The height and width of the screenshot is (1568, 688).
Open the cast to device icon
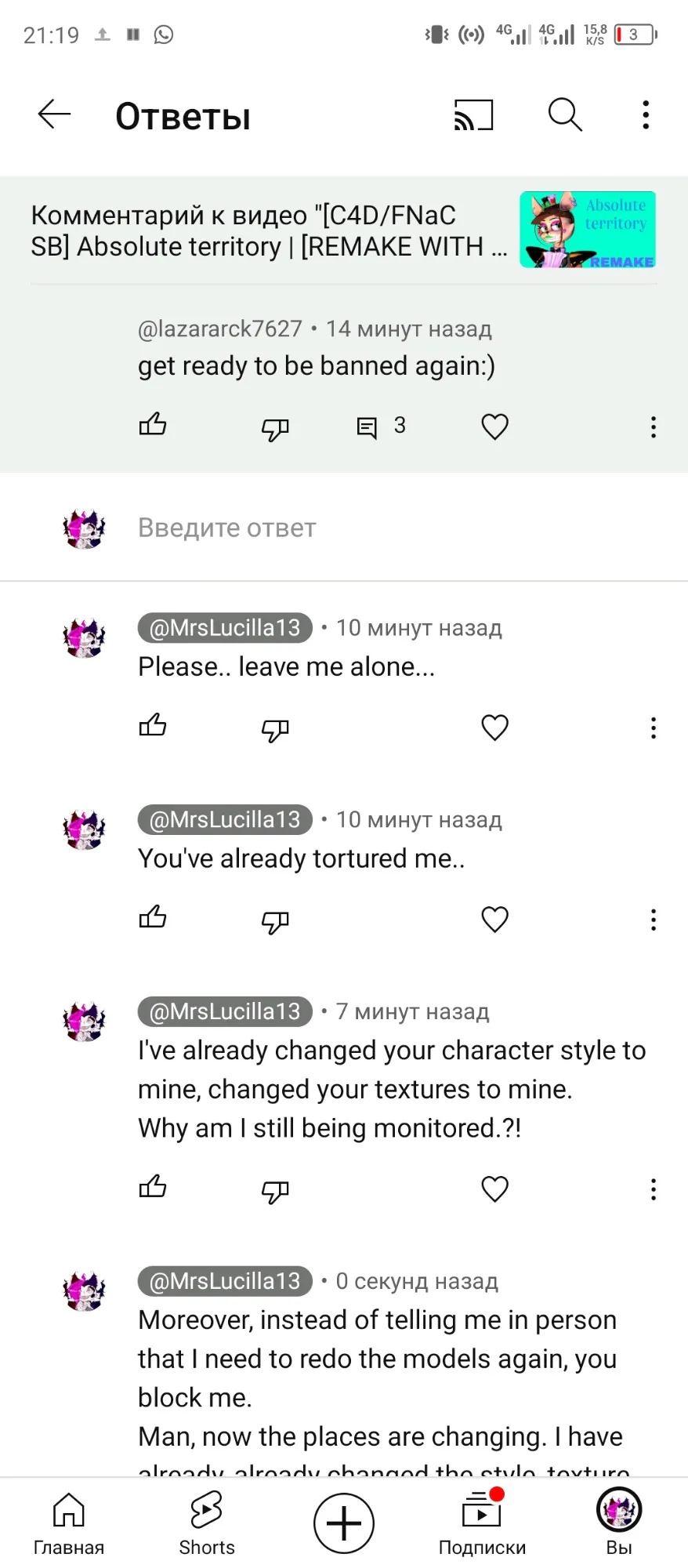point(473,114)
